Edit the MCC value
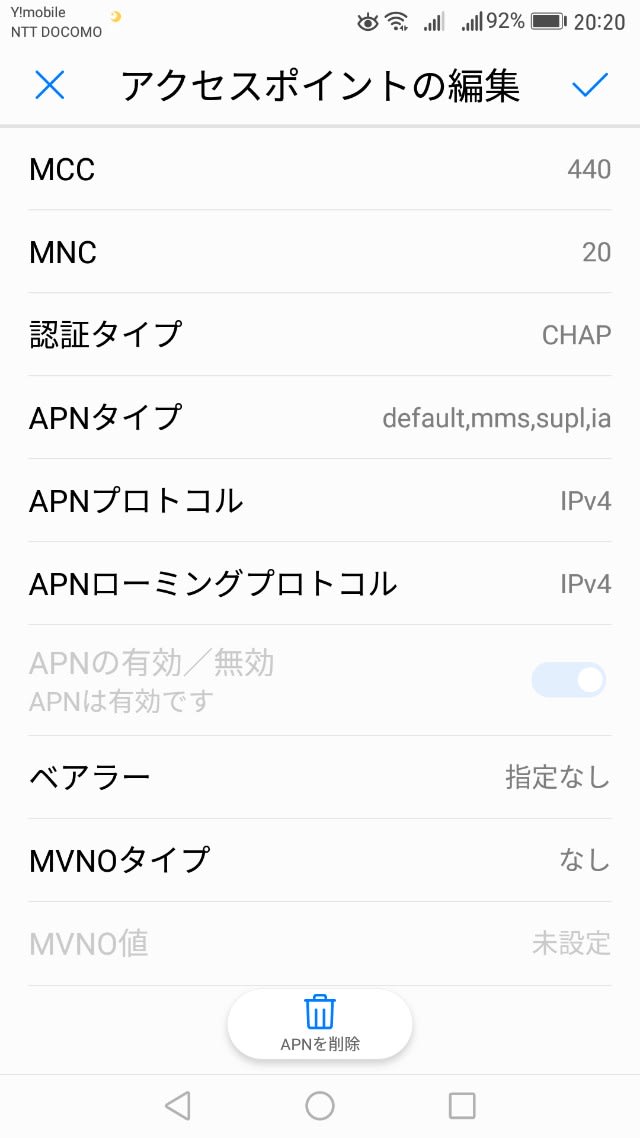The width and height of the screenshot is (640, 1138). [320, 169]
